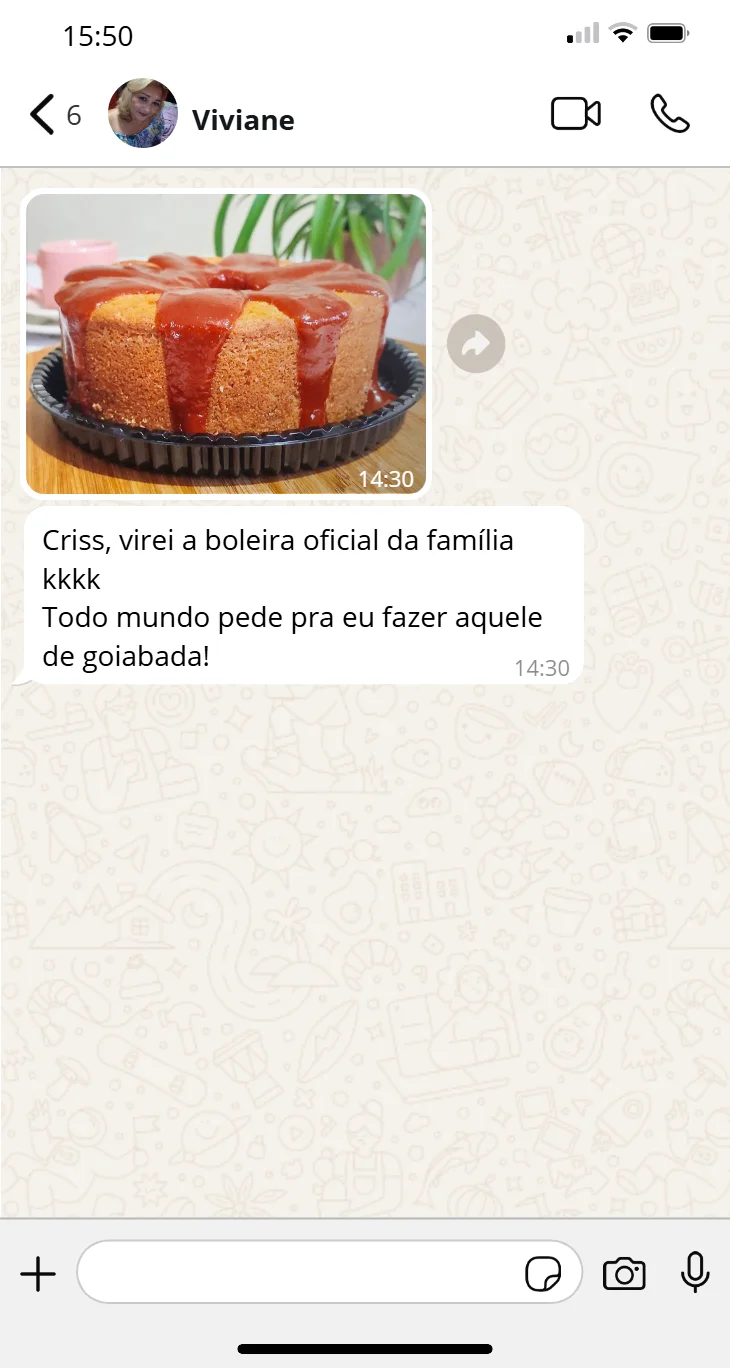Open the camera to take a photo
This screenshot has height=1368, width=730.
(x=624, y=1274)
